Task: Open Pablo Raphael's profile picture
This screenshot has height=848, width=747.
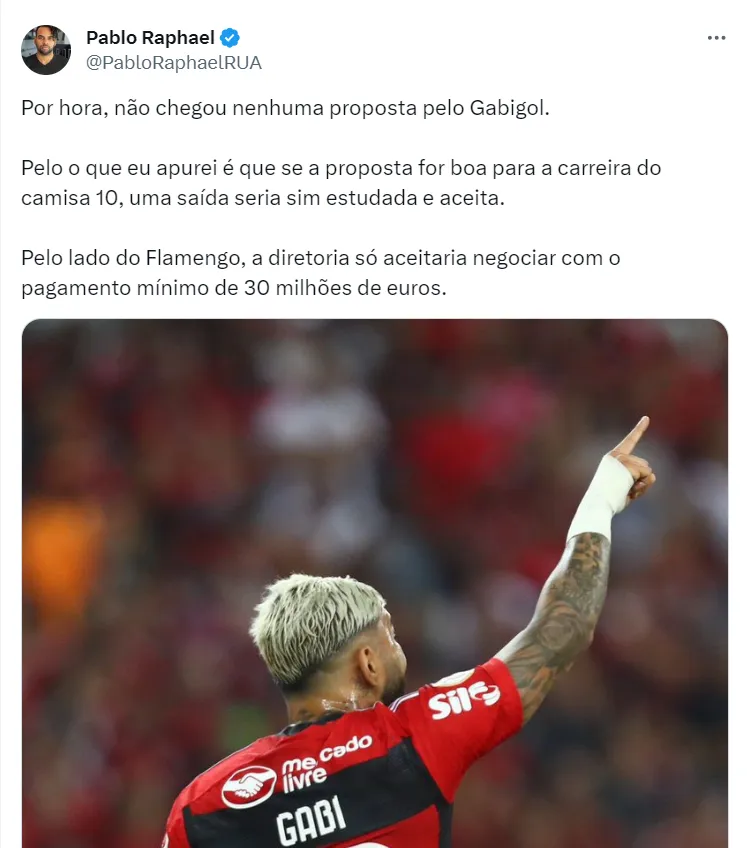Action: pos(46,50)
